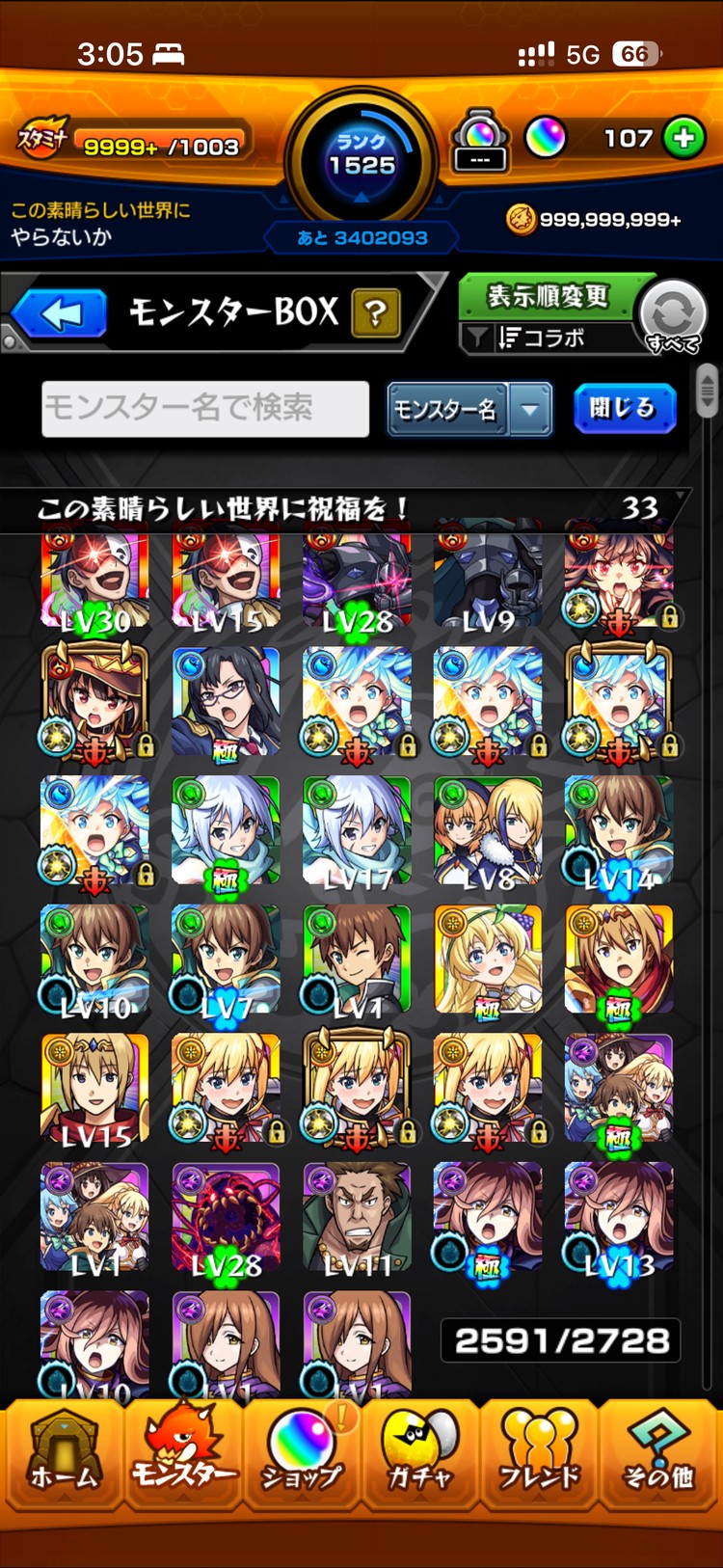The width and height of the screenshot is (723, 1568).
Task: Close the search panel with 閉じる
Action: 624,408
